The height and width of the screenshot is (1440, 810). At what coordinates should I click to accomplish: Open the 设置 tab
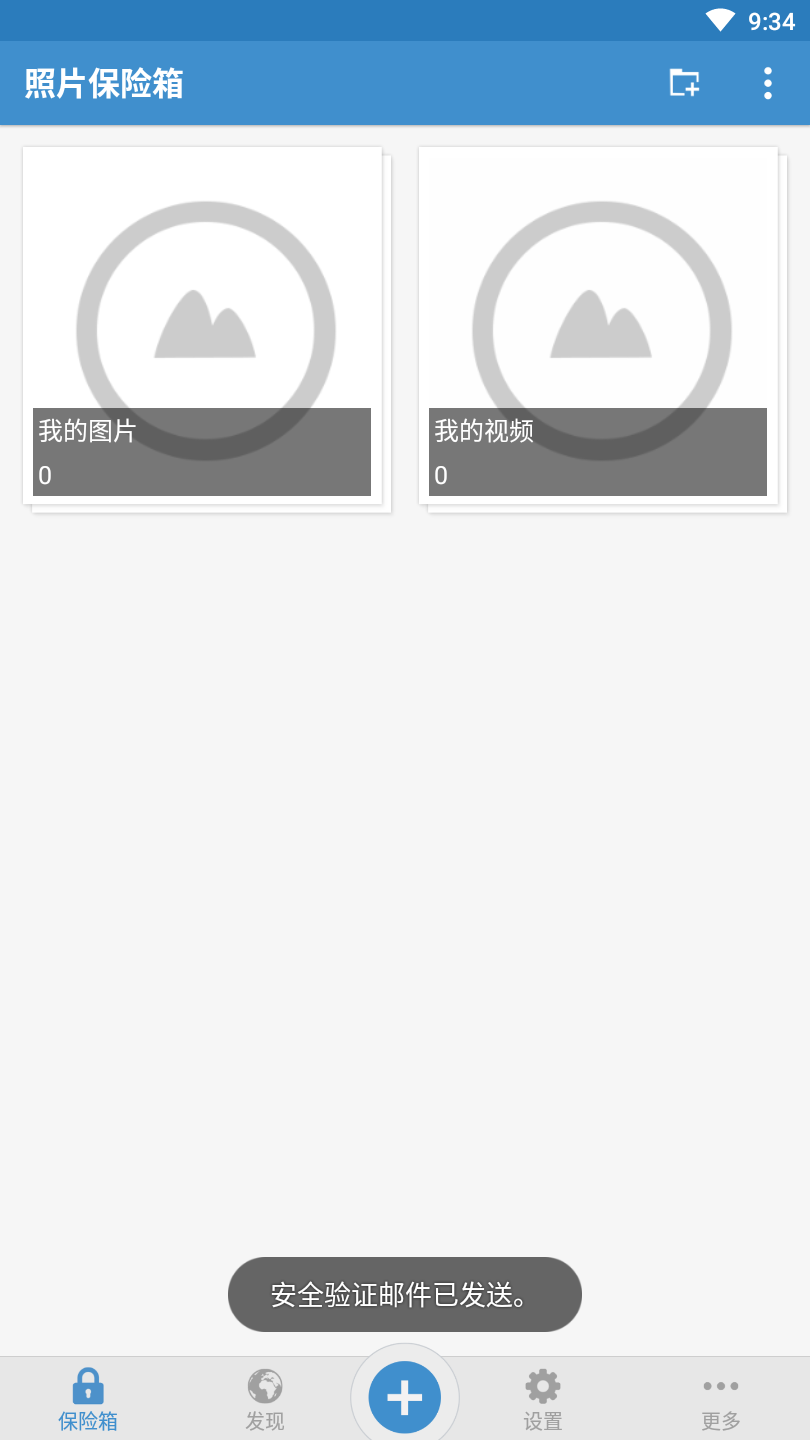tap(543, 1399)
